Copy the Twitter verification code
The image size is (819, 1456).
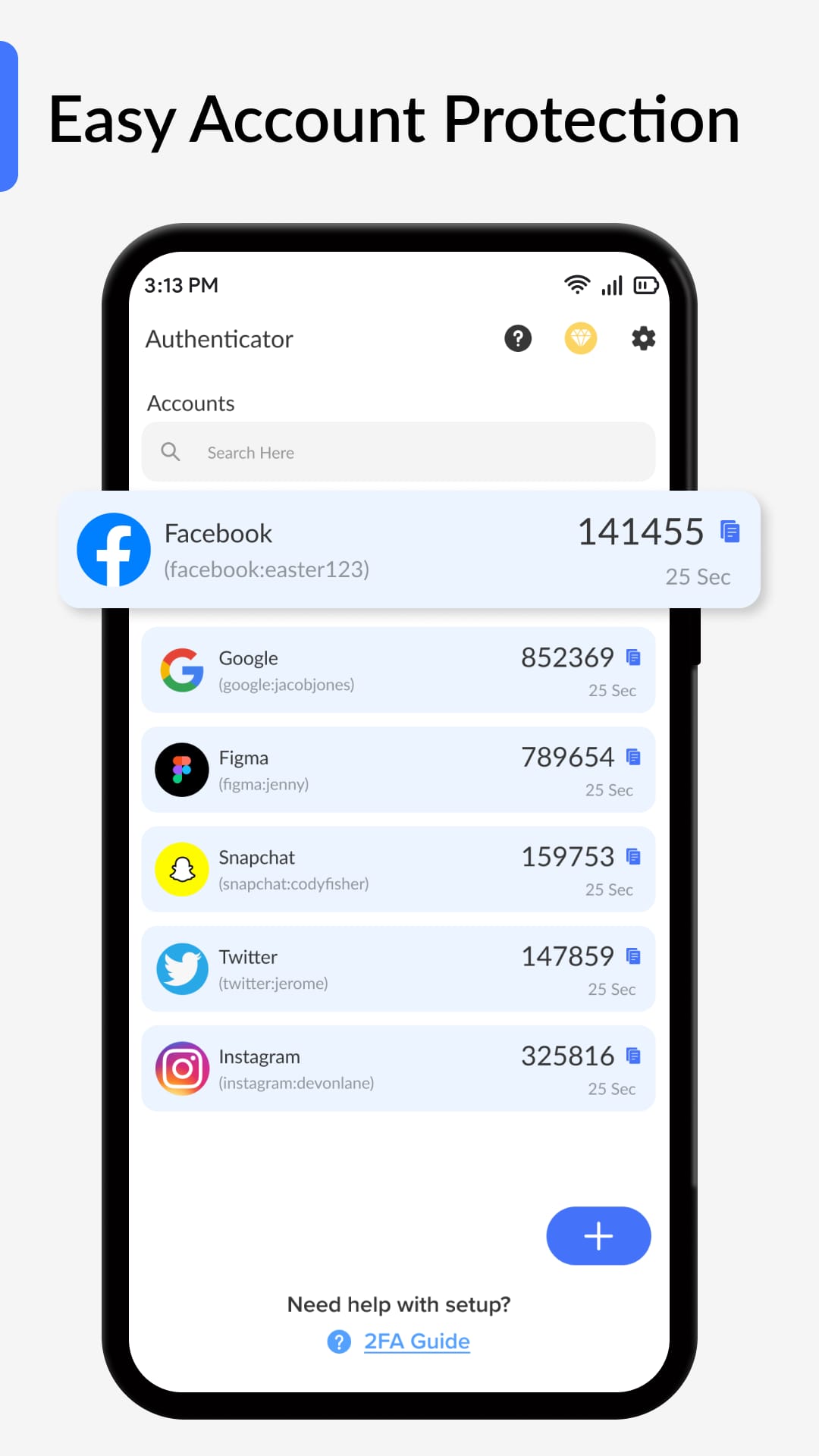[x=633, y=956]
